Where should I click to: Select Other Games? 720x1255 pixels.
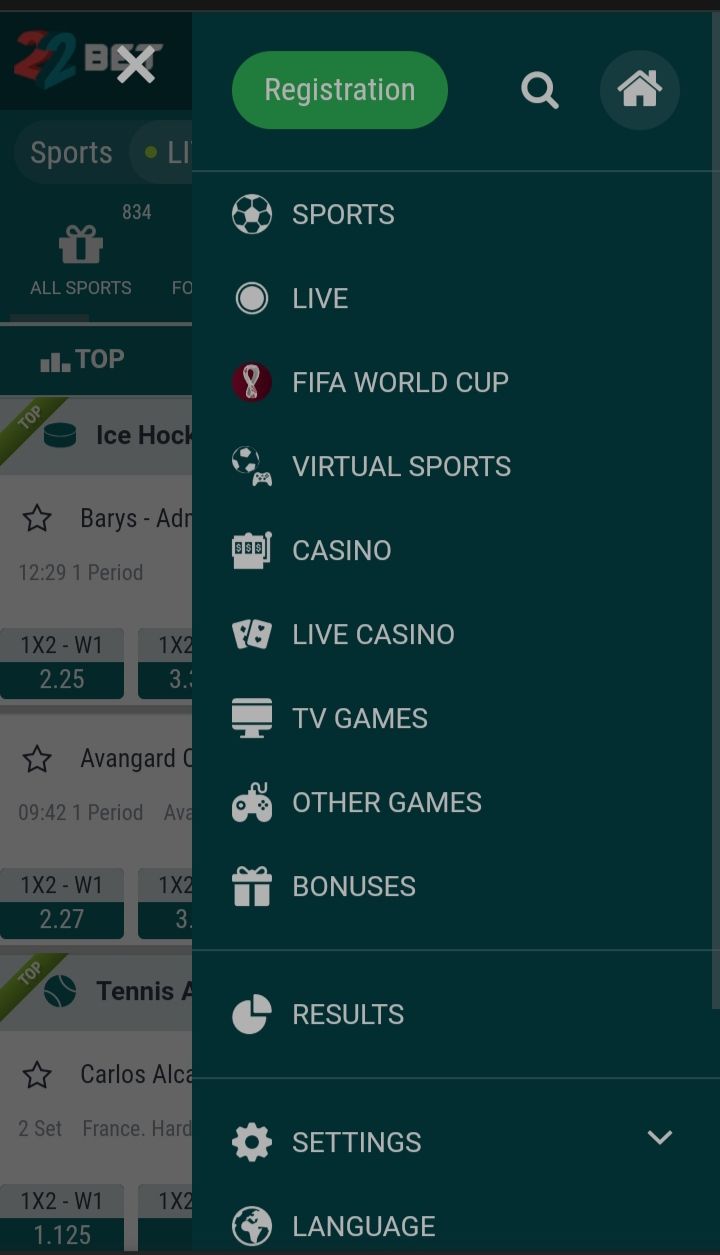(386, 802)
